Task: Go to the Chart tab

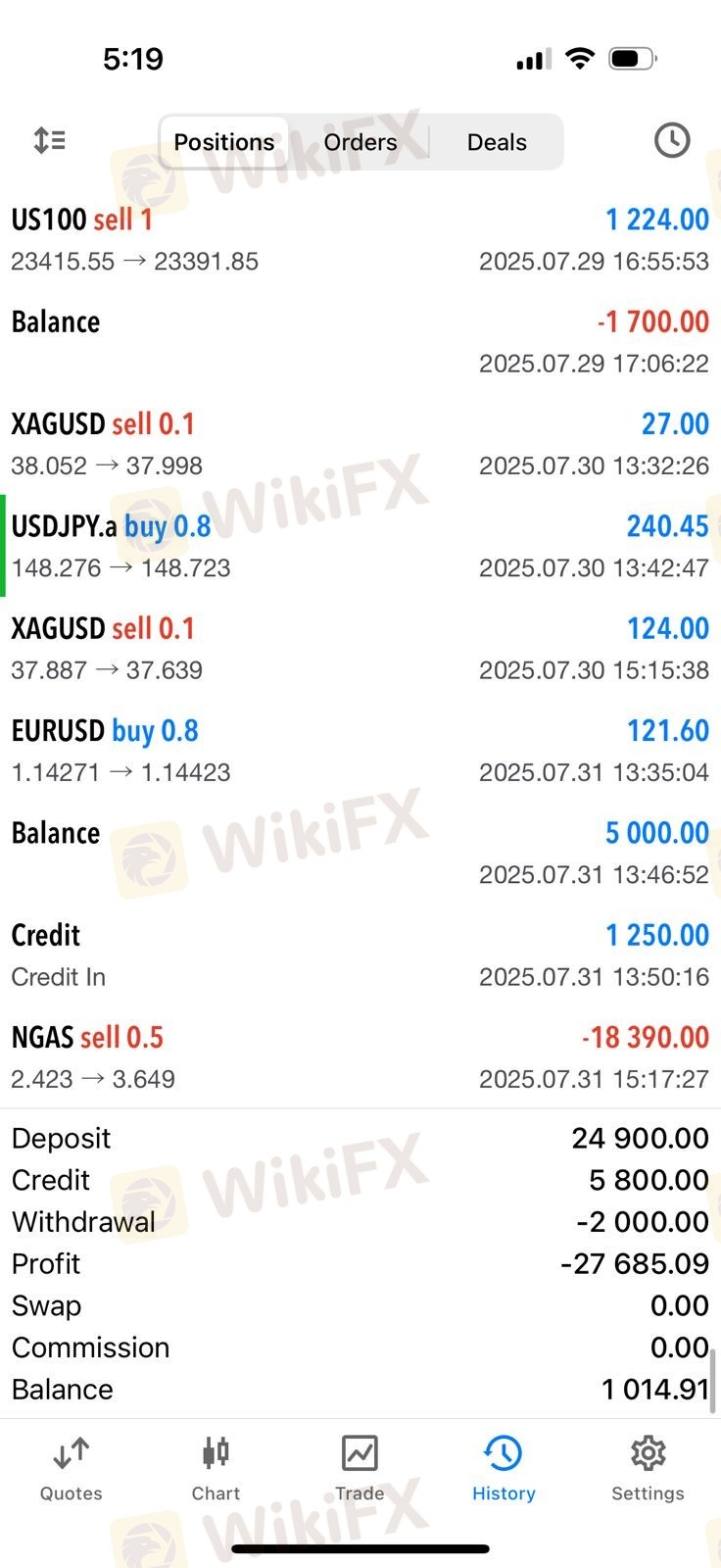Action: pyautogui.click(x=216, y=1469)
